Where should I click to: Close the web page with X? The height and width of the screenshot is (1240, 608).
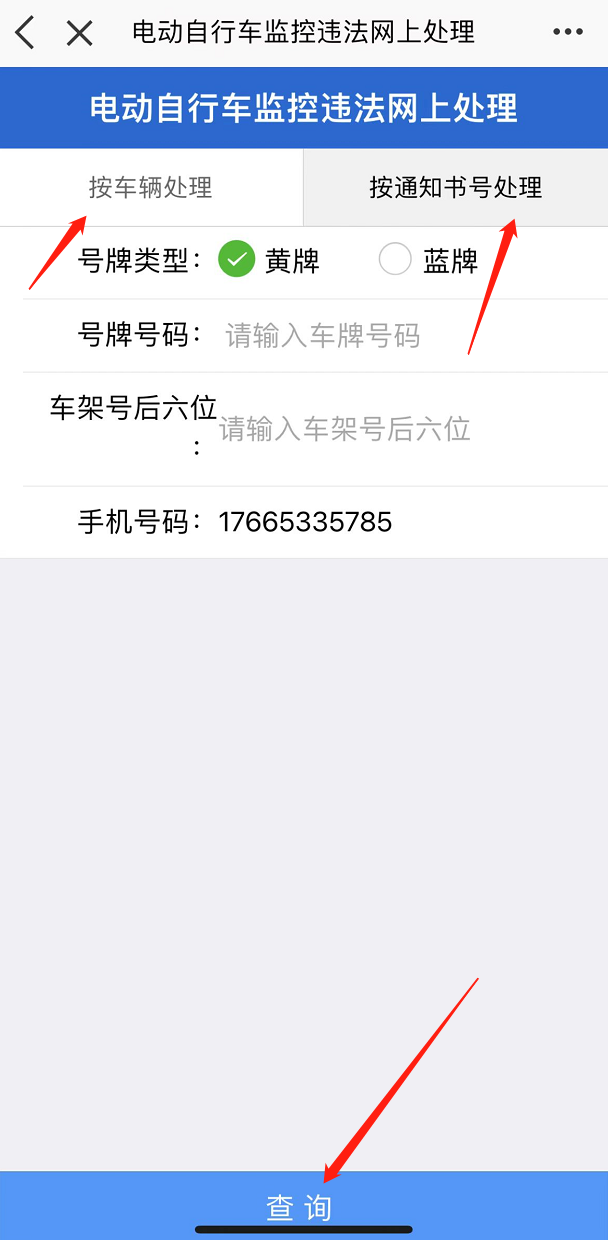[x=79, y=33]
